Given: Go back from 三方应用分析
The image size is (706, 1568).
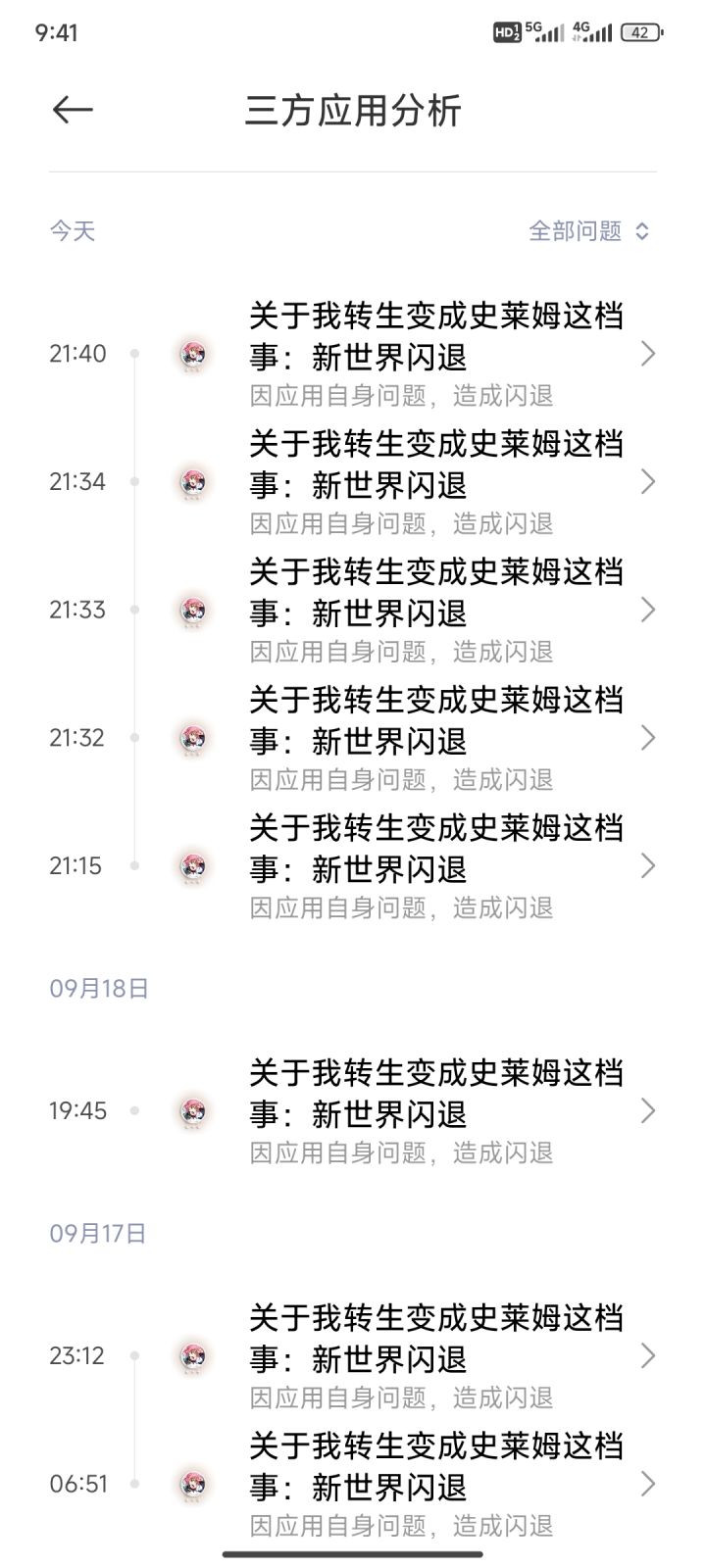Looking at the screenshot, I should click(x=73, y=111).
